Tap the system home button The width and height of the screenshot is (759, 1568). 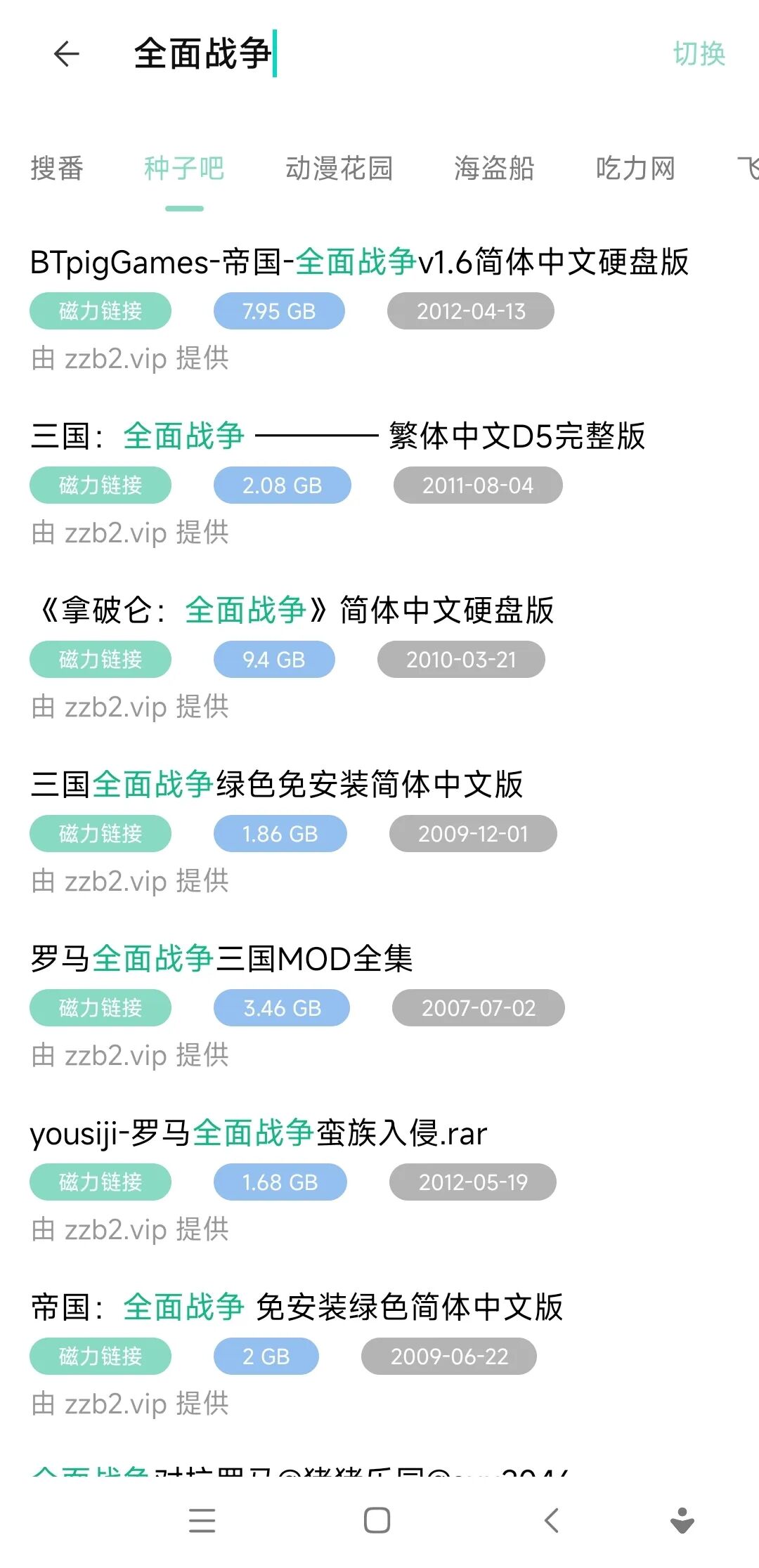click(377, 1521)
